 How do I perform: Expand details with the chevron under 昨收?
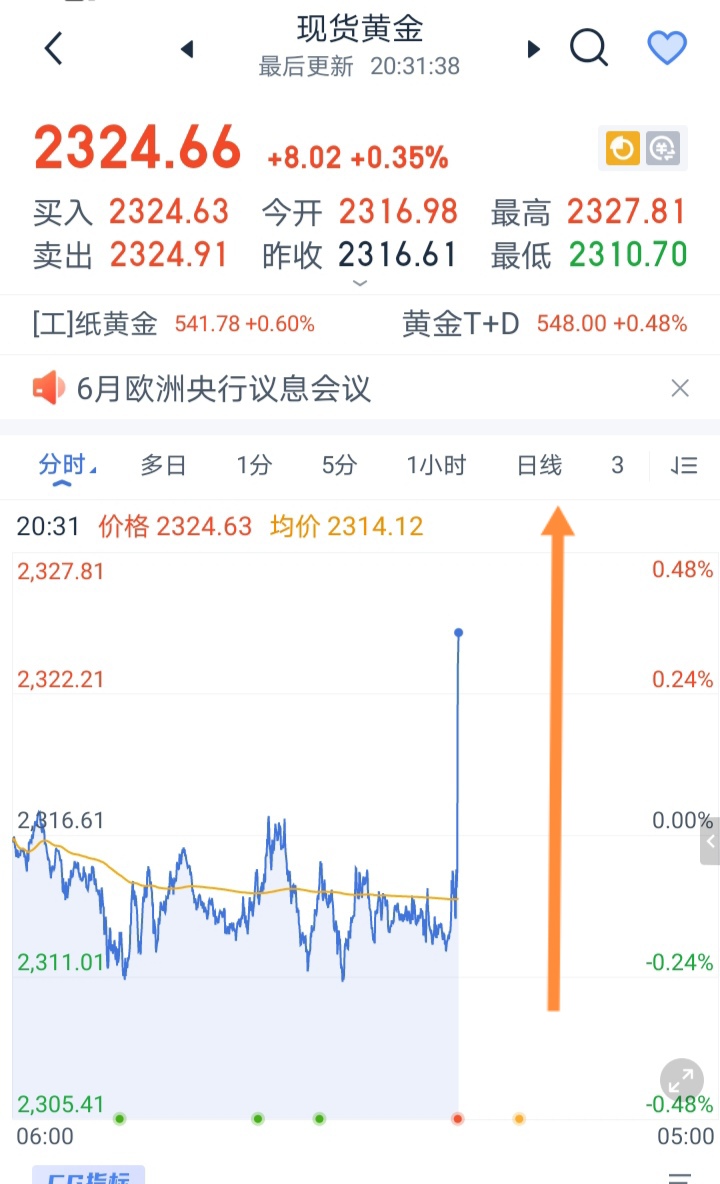tap(360, 283)
